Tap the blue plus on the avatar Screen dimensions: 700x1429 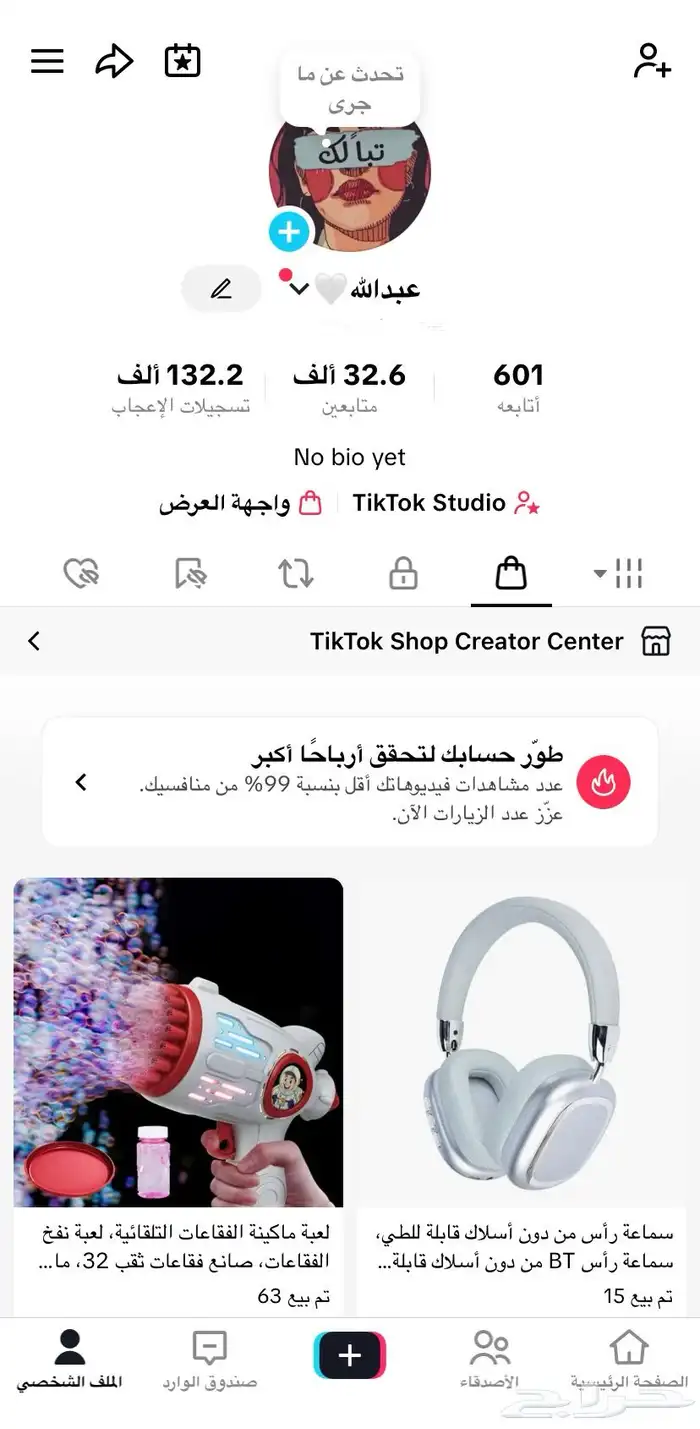point(289,232)
